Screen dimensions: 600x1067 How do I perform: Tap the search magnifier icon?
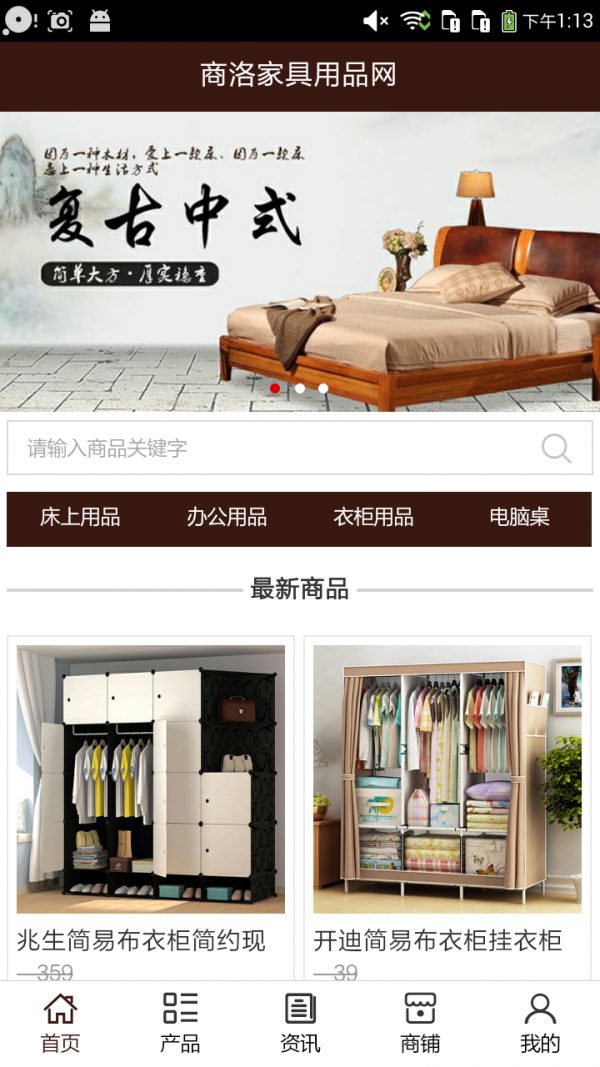[x=556, y=448]
